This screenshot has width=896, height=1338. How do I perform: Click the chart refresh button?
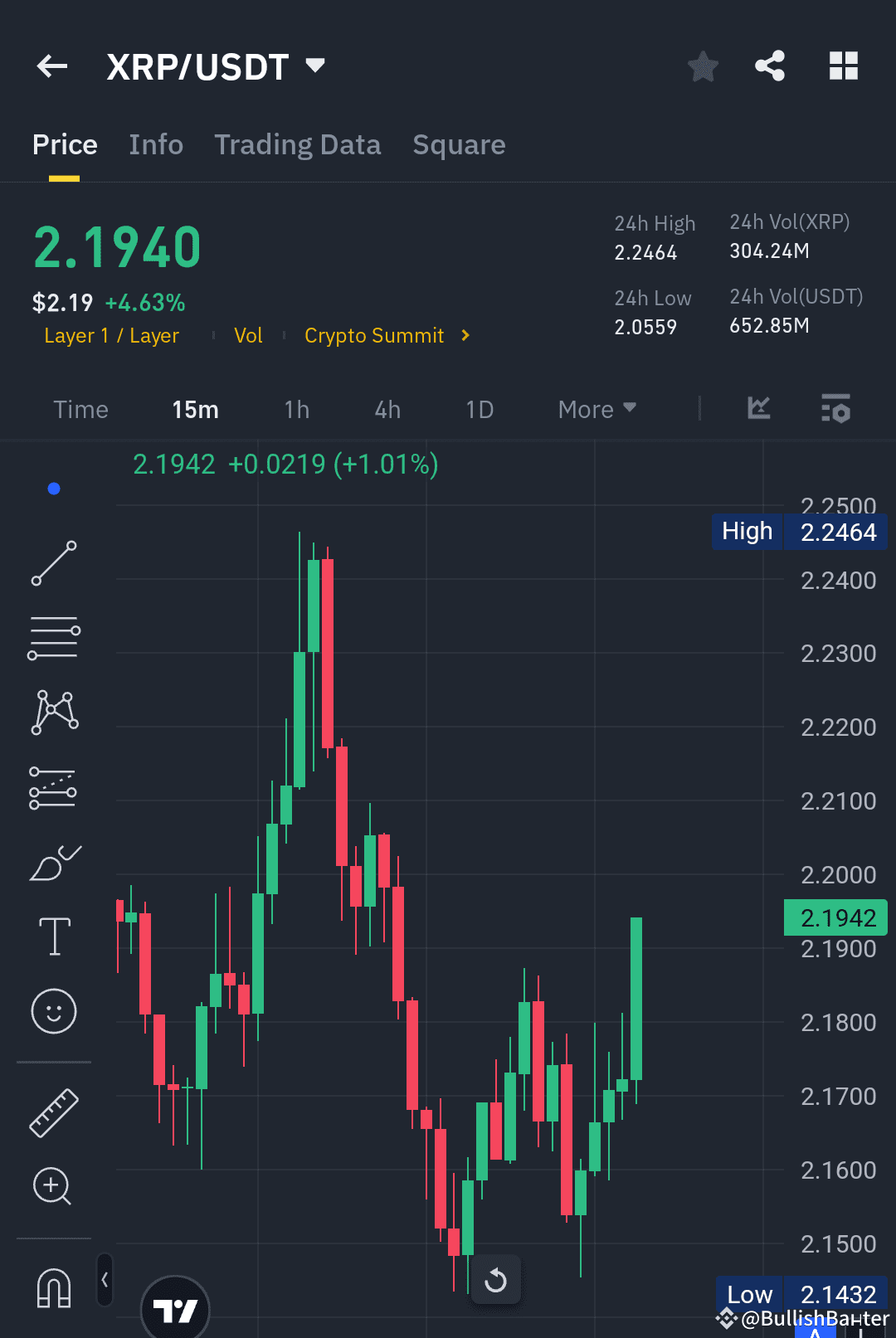point(495,1280)
